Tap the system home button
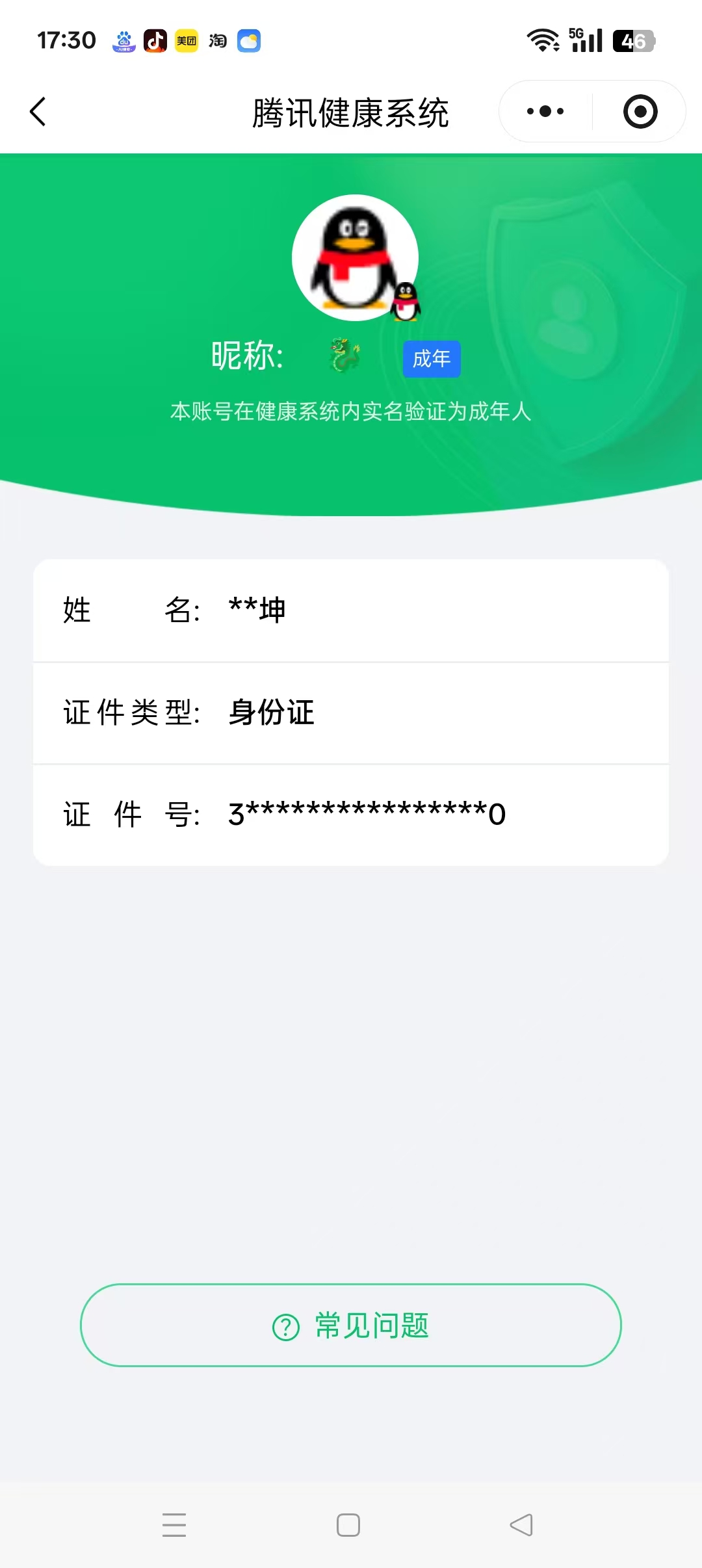Image resolution: width=702 pixels, height=1568 pixels. click(x=348, y=1525)
